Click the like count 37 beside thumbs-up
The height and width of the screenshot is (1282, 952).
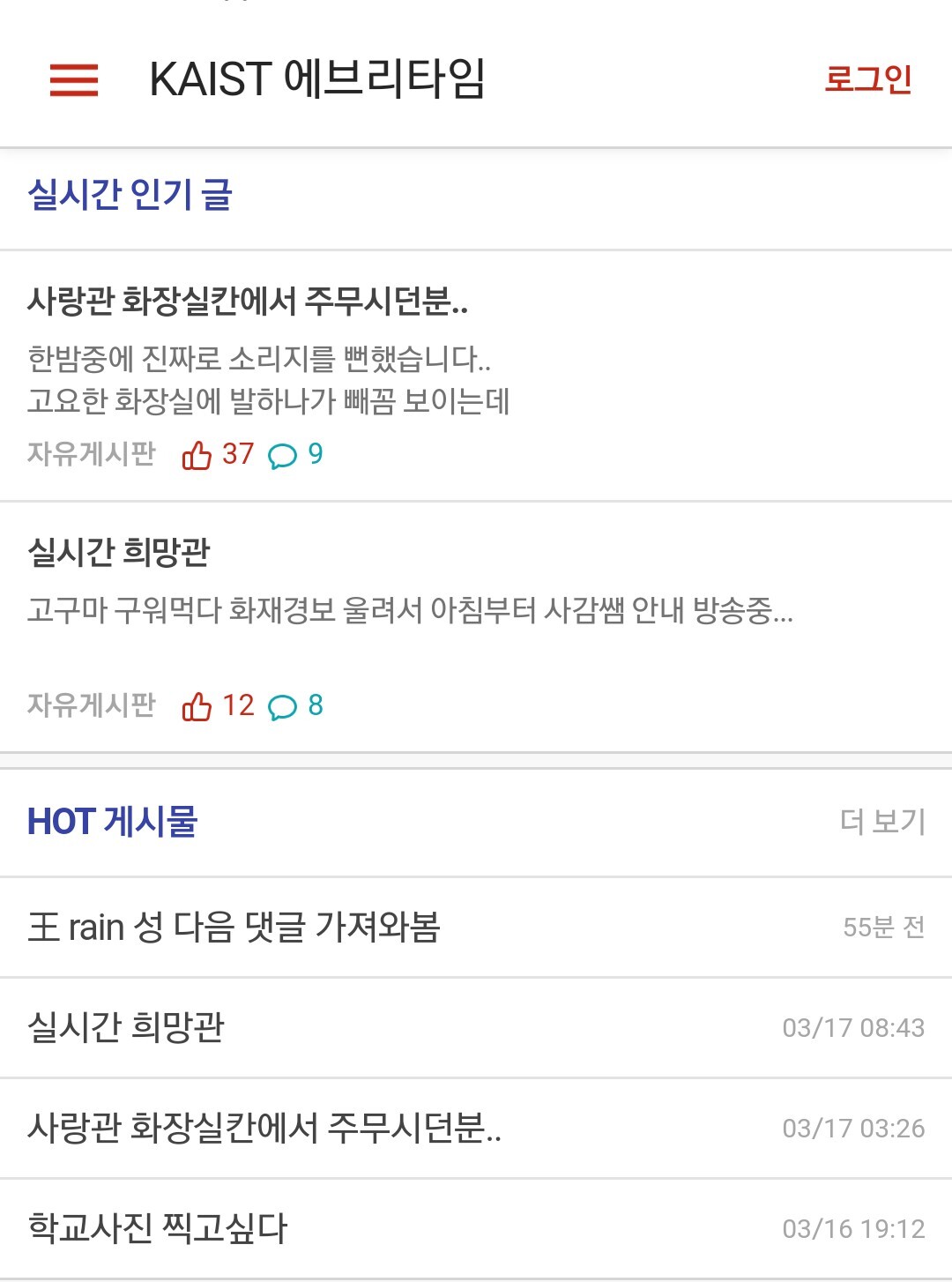point(236,453)
